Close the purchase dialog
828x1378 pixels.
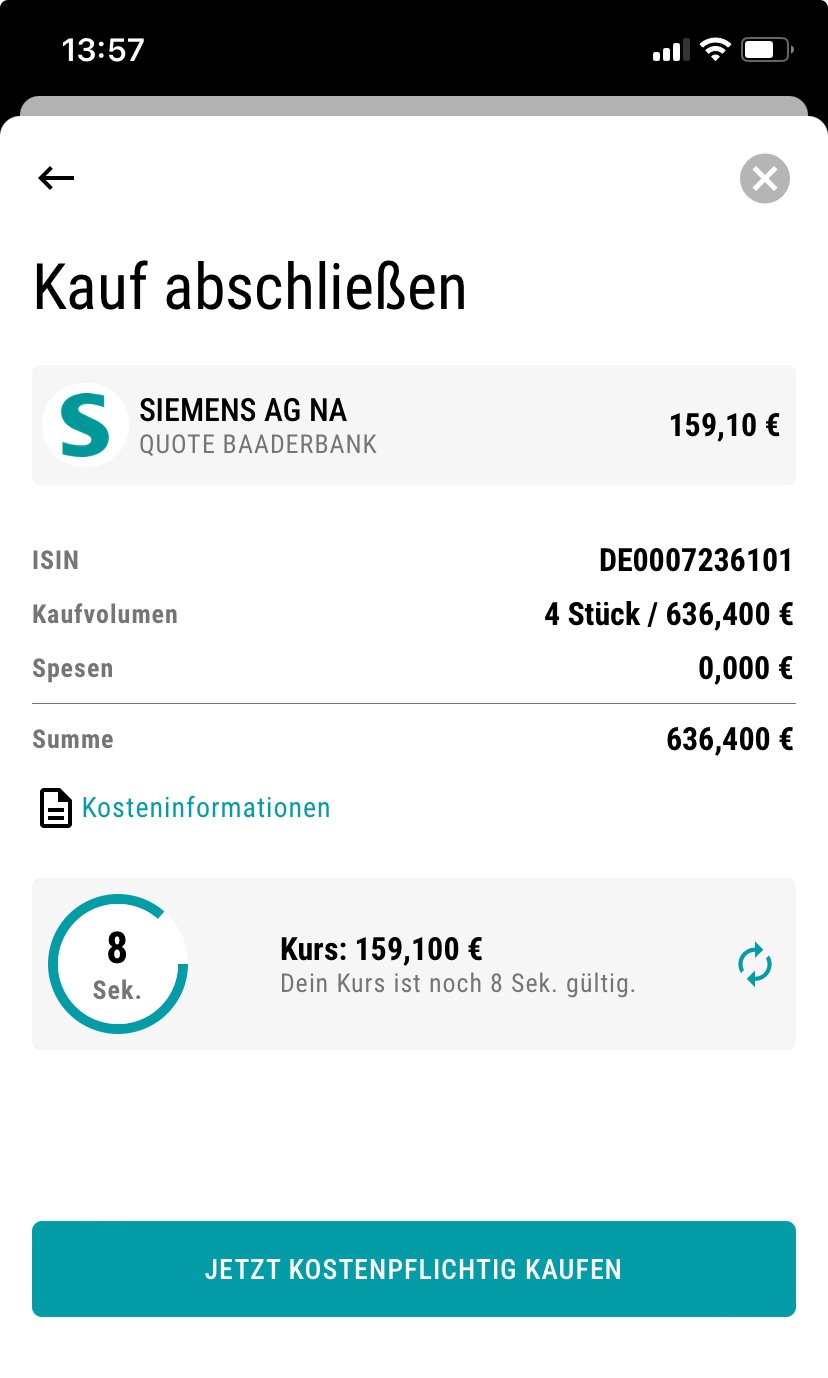click(x=765, y=179)
